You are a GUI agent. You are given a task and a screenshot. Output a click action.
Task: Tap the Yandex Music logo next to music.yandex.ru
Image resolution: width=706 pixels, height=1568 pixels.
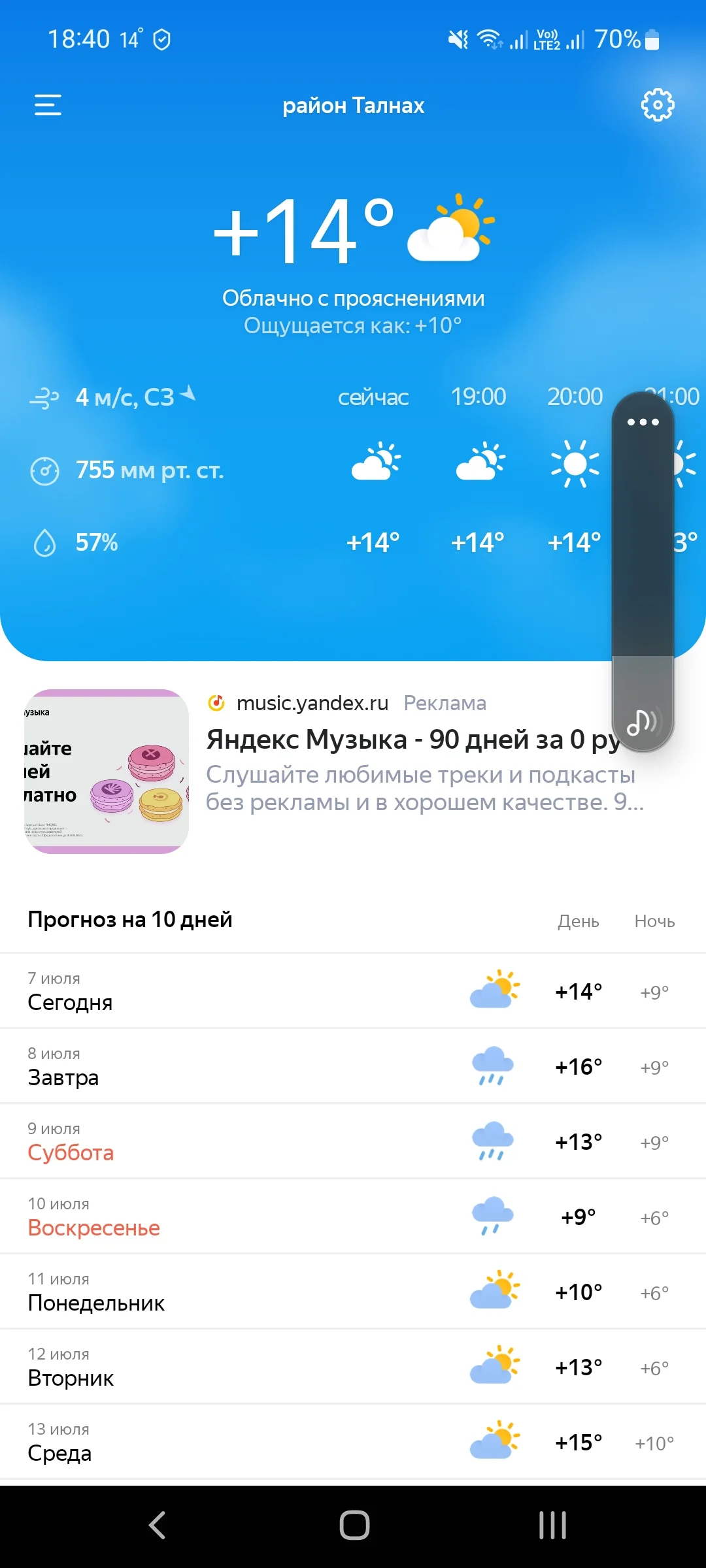point(216,702)
